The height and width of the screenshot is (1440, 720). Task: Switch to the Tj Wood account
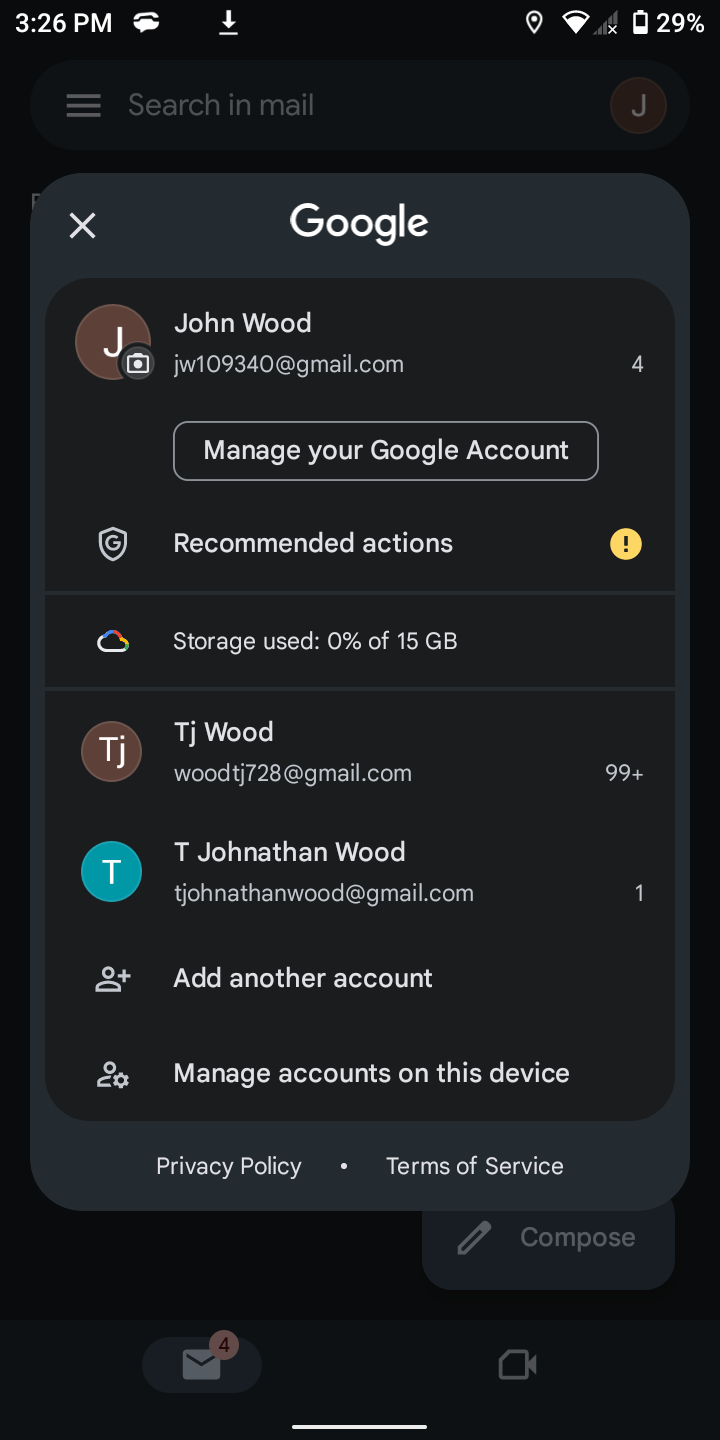click(360, 752)
